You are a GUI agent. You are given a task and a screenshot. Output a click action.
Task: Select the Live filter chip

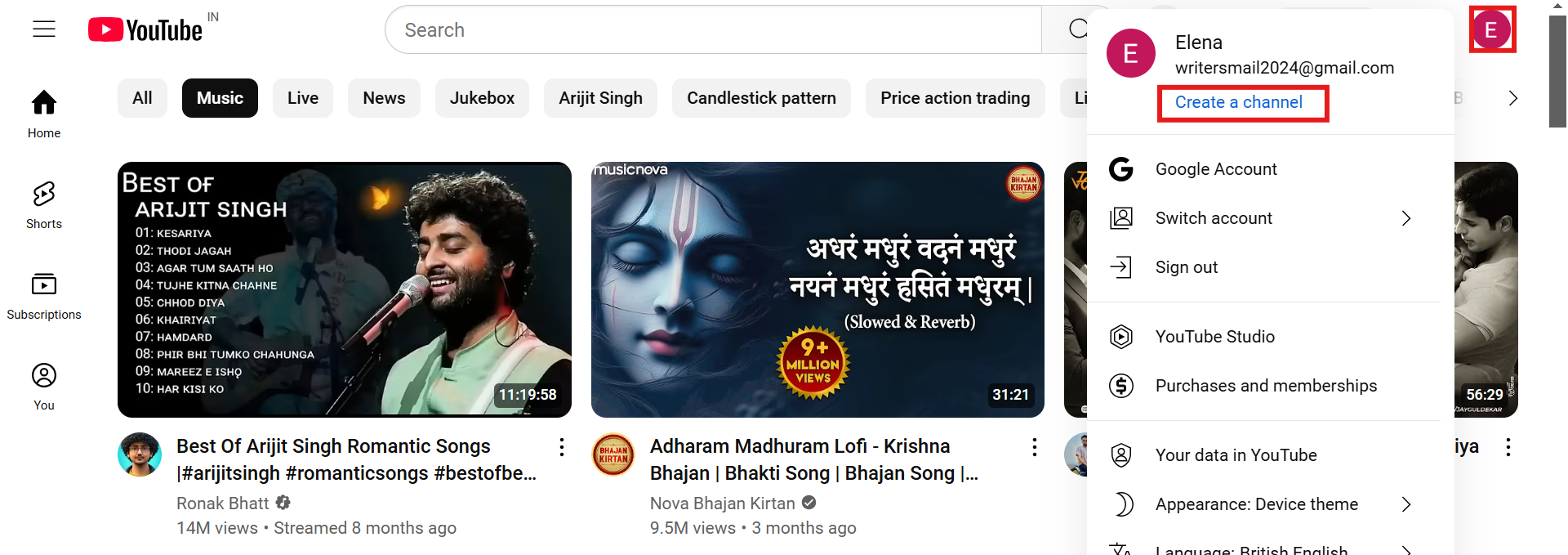pyautogui.click(x=302, y=98)
